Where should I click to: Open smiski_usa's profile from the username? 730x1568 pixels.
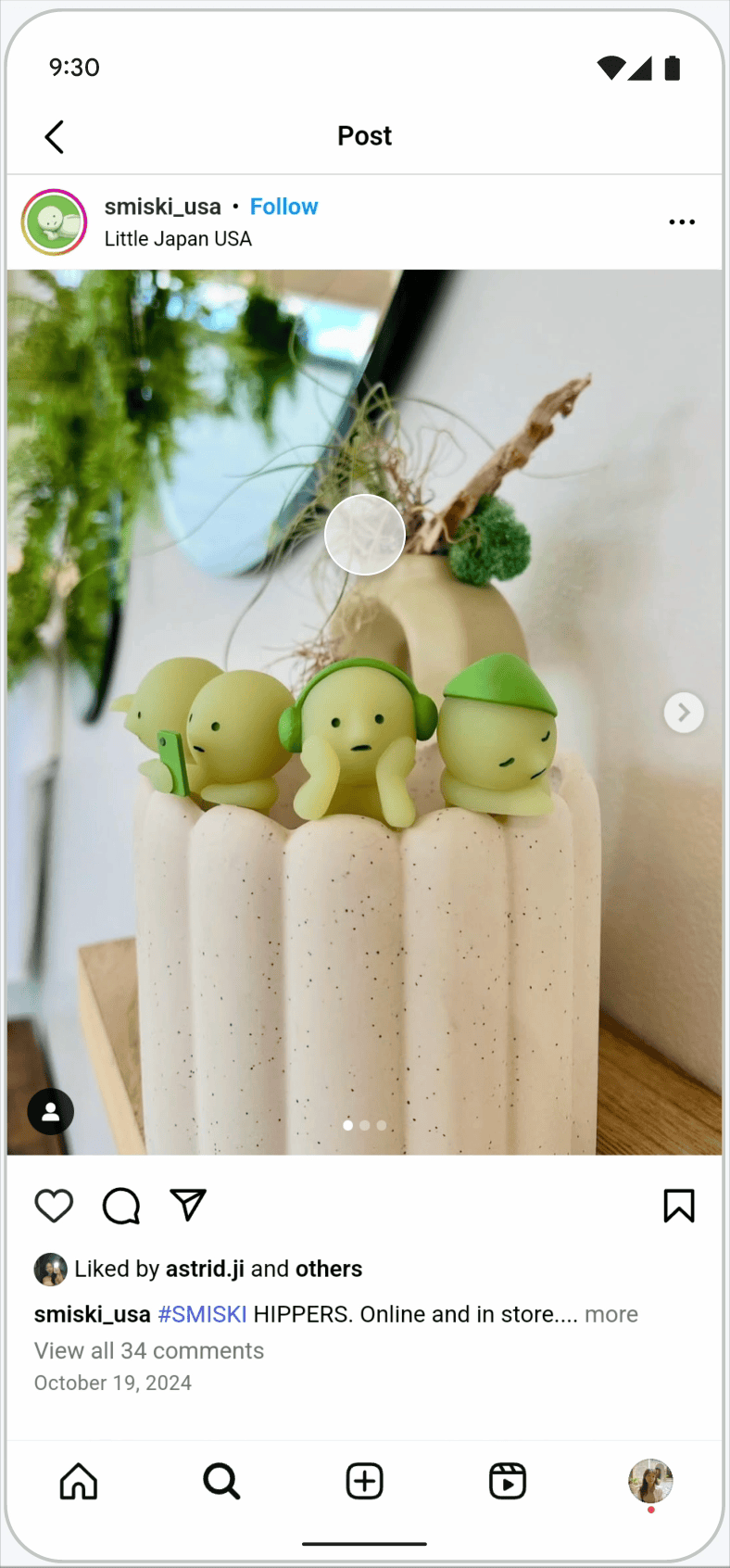click(x=162, y=206)
